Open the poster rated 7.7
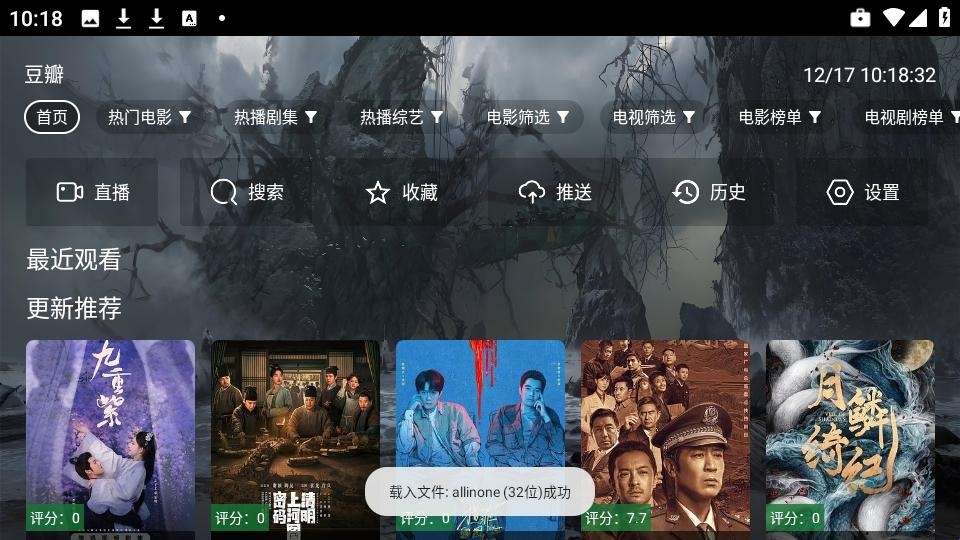 665,430
